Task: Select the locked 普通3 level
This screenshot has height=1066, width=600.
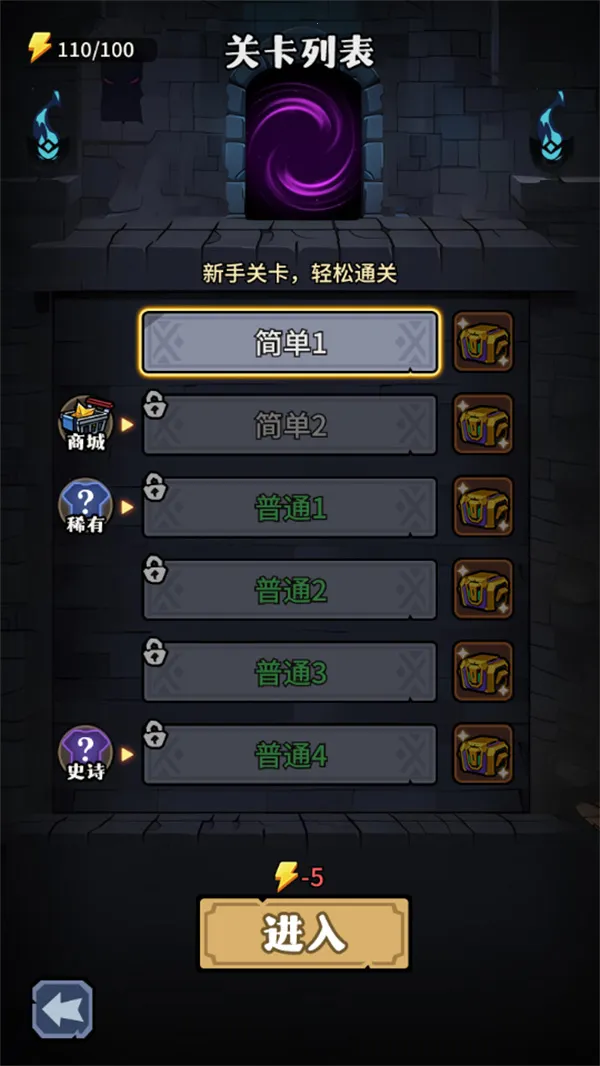Action: click(x=290, y=673)
